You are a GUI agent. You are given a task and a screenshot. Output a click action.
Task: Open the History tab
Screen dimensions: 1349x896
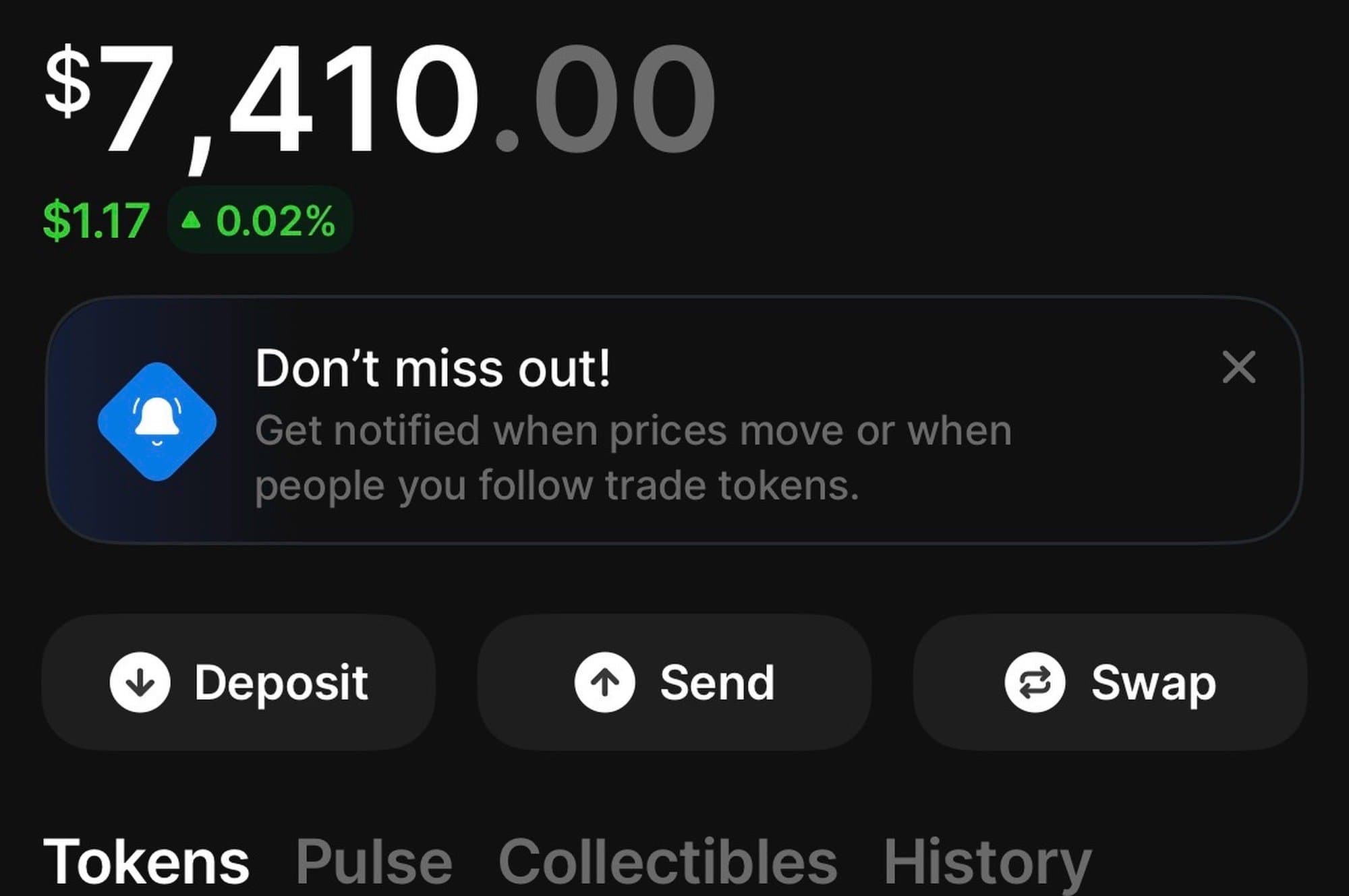tap(987, 862)
